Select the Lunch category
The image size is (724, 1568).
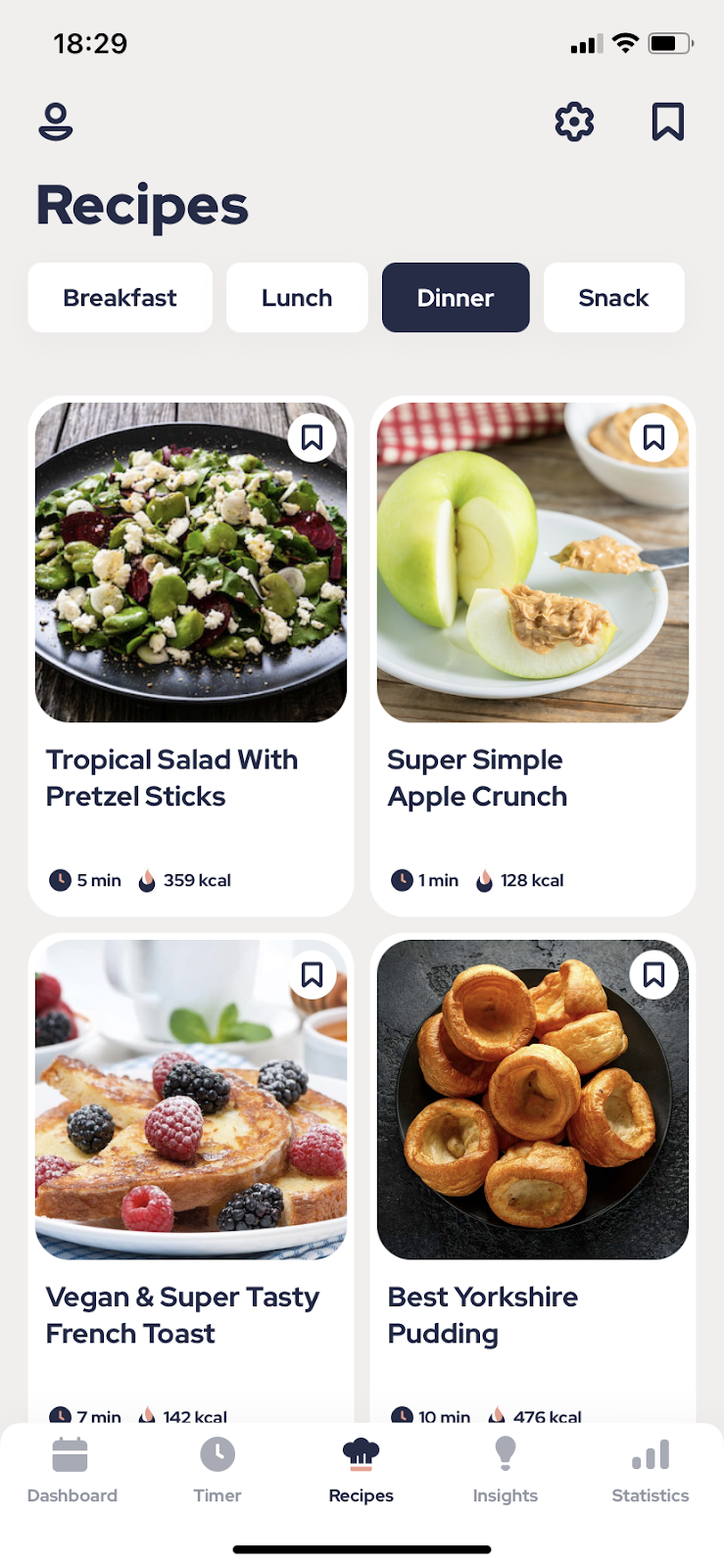(297, 298)
